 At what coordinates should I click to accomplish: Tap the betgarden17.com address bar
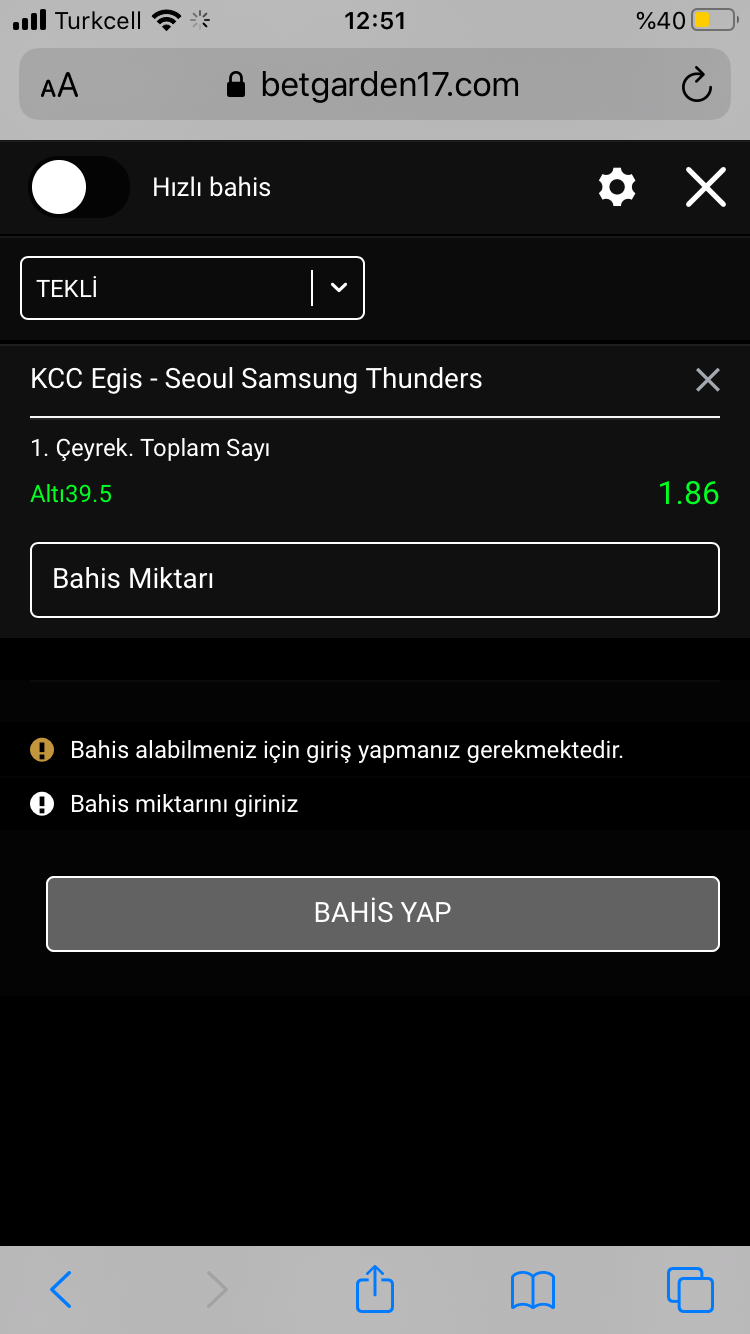tap(375, 85)
